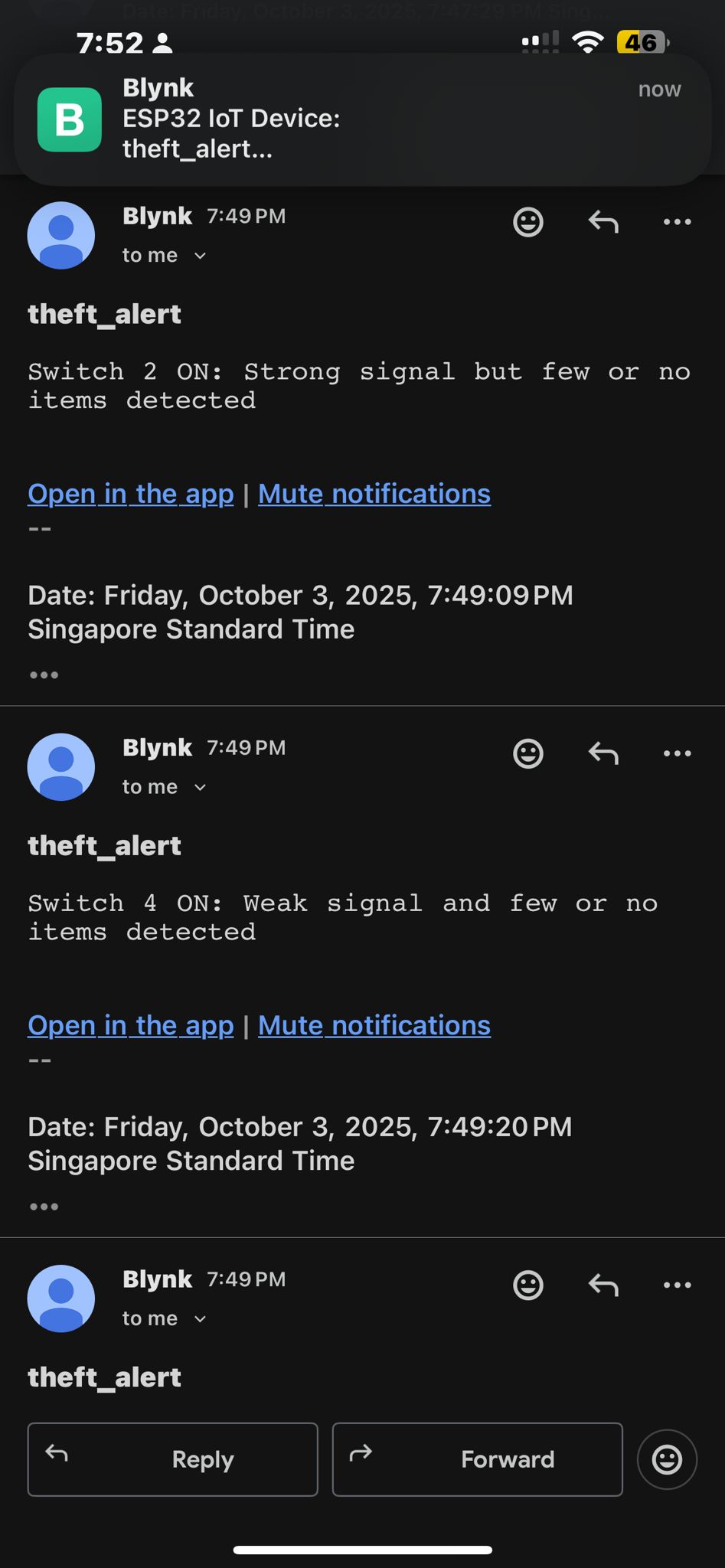Forward this email thread

[478, 1459]
